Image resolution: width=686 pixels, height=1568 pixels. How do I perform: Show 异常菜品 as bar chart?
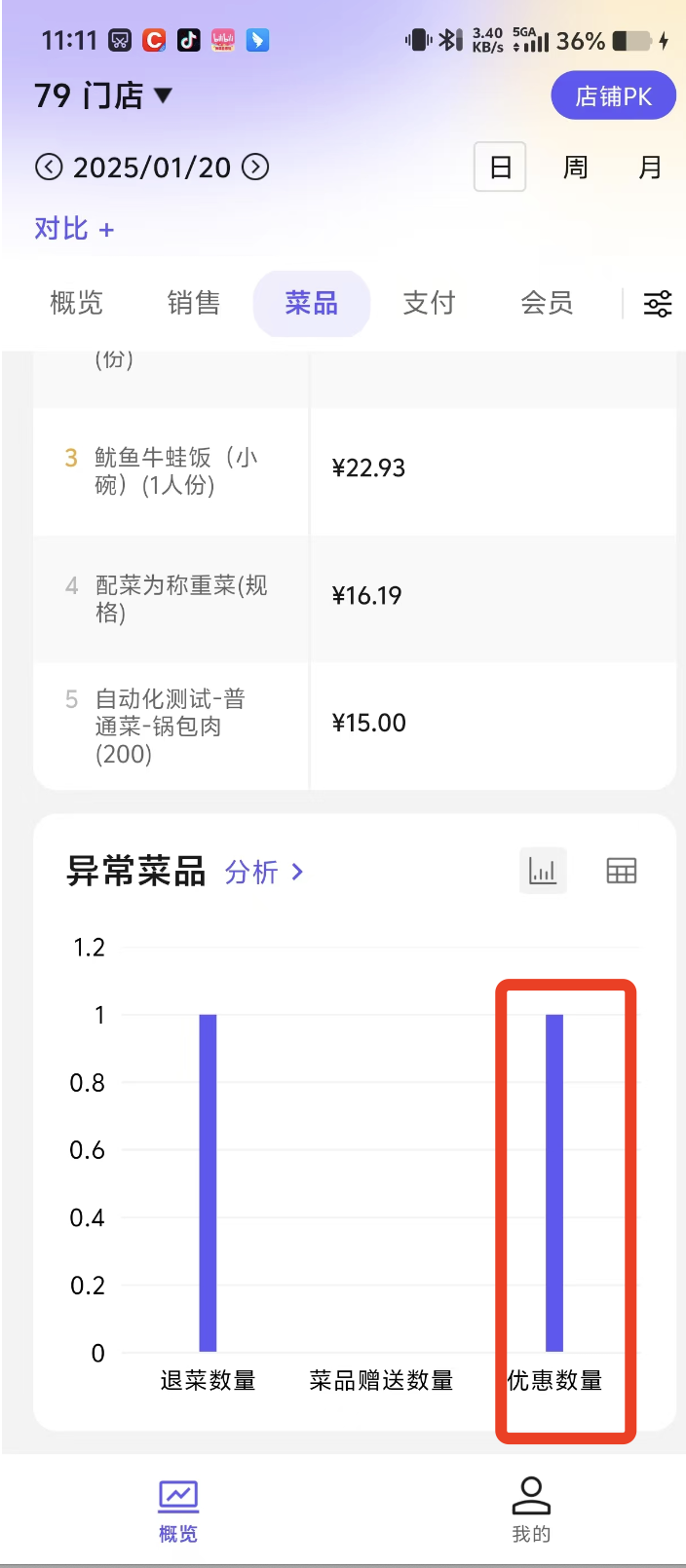543,871
